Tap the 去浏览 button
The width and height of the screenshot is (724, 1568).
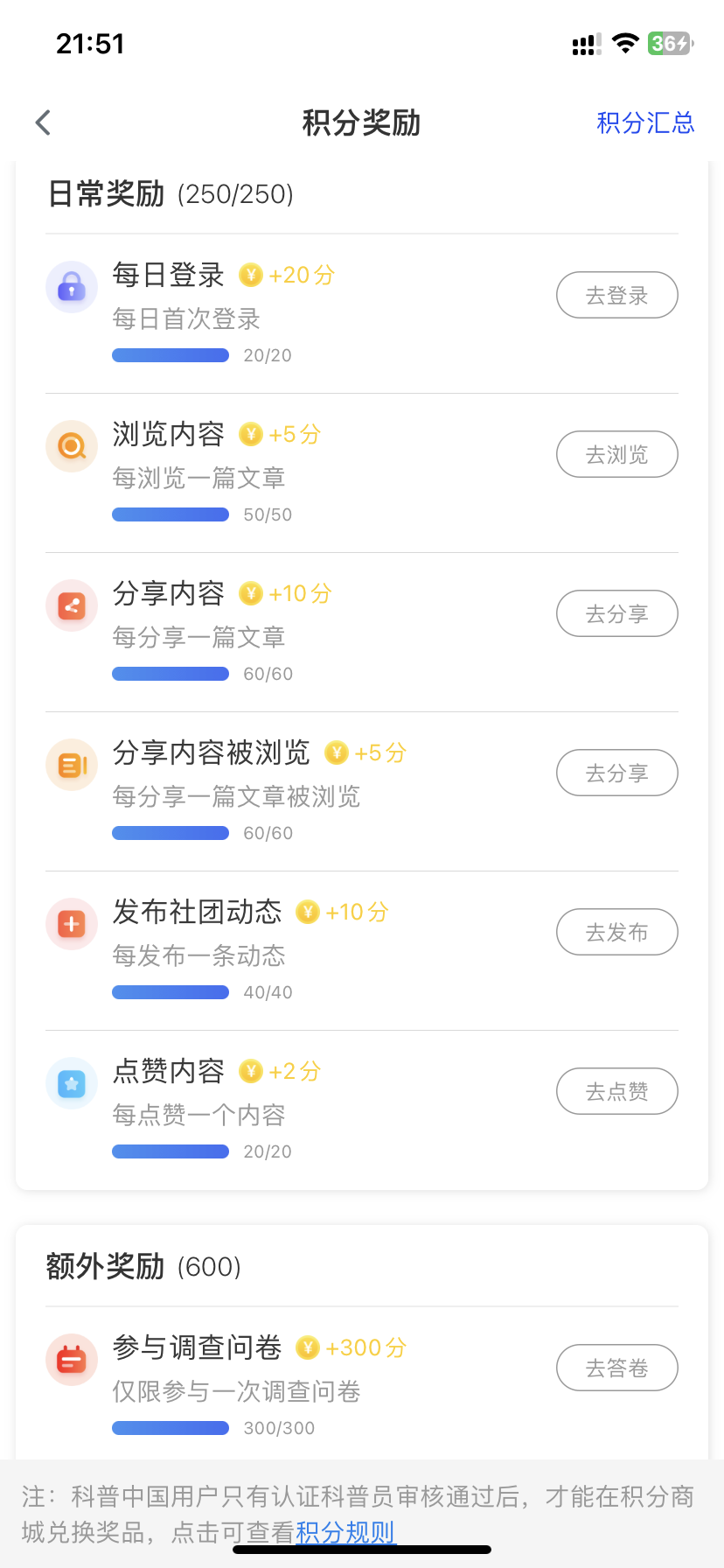[617, 454]
